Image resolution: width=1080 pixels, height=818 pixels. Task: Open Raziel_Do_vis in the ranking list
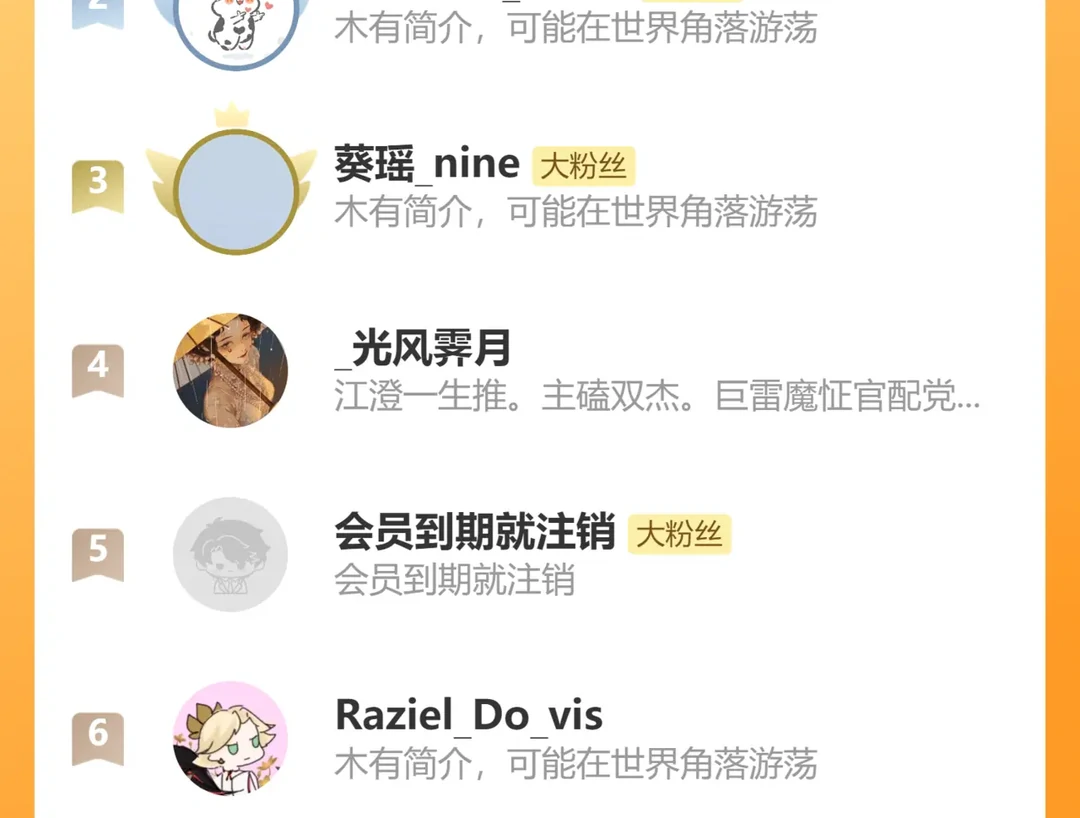click(539, 738)
